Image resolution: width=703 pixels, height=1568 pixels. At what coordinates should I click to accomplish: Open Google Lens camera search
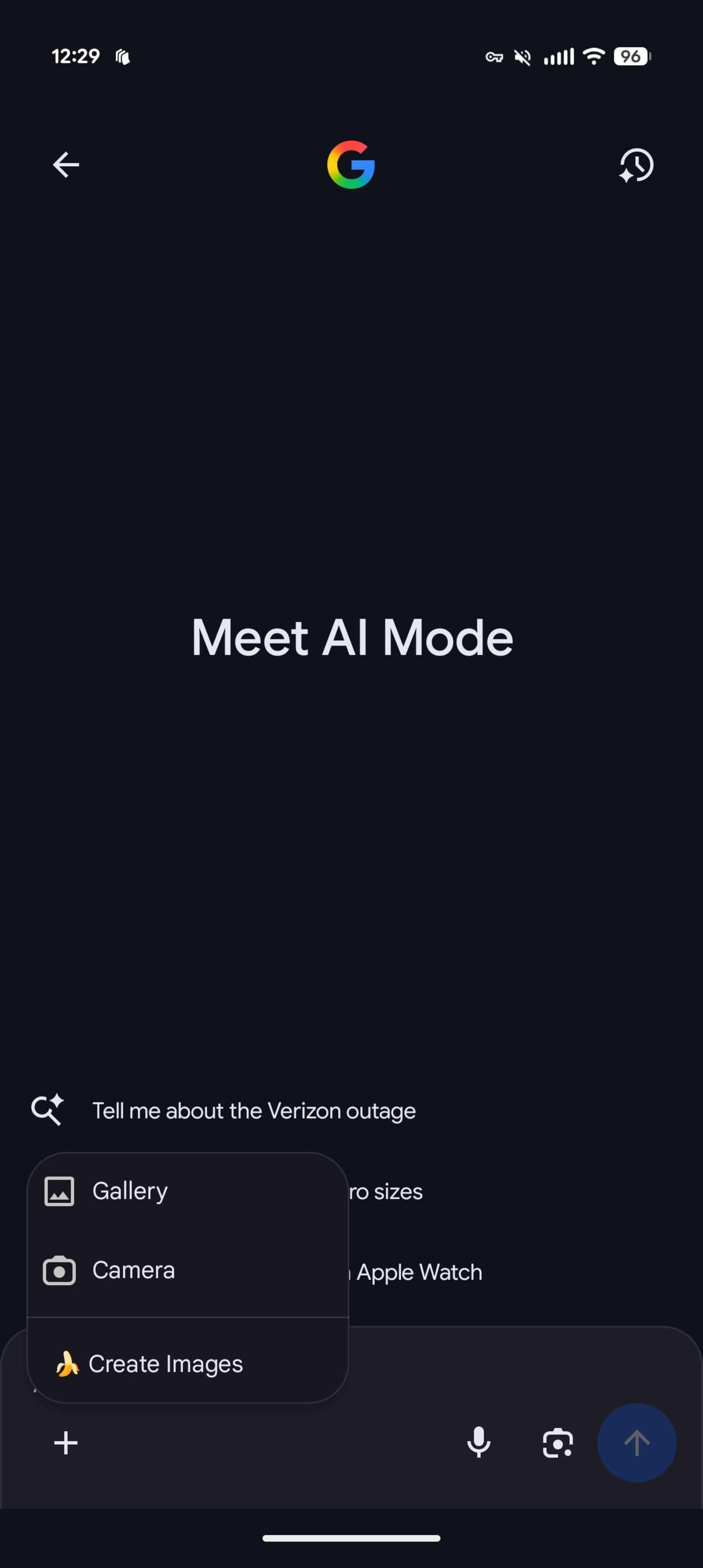coord(558,1442)
